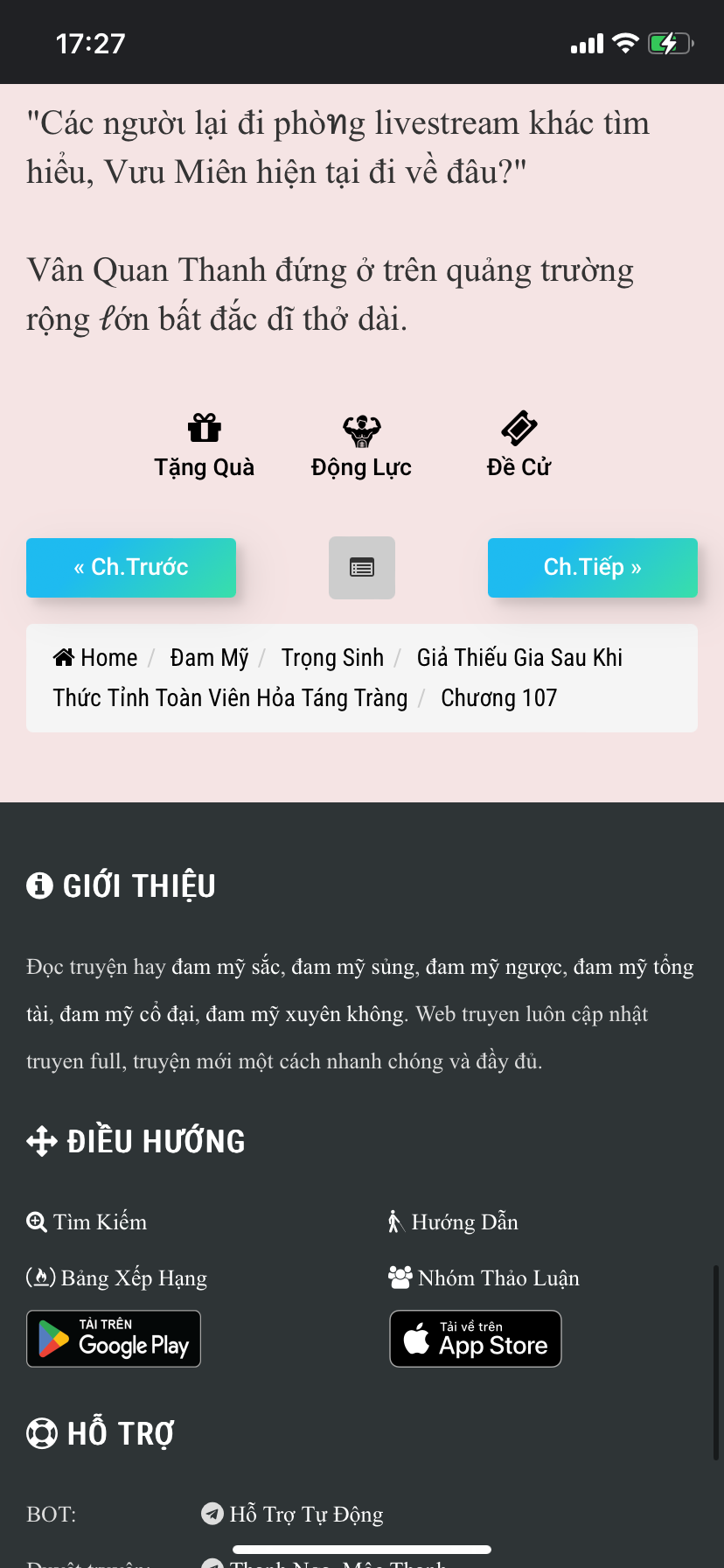The image size is (724, 1568).
Task: Open the Tìm Kiếm search link
Action: tap(87, 1222)
